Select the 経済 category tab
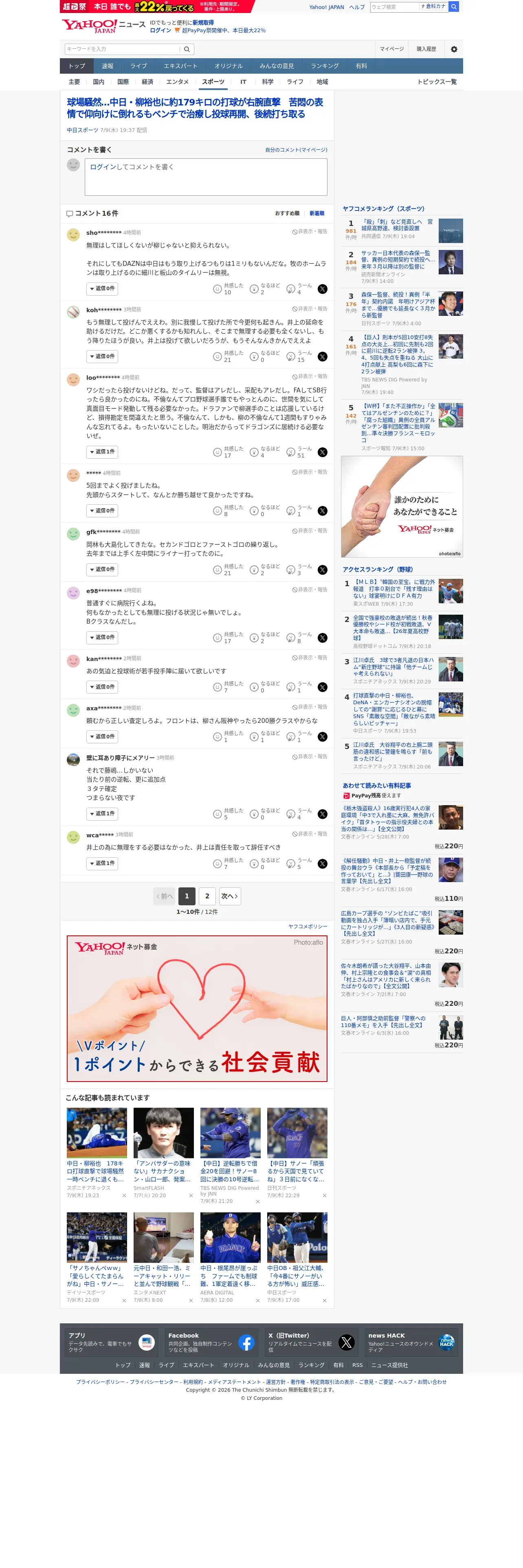 point(147,82)
